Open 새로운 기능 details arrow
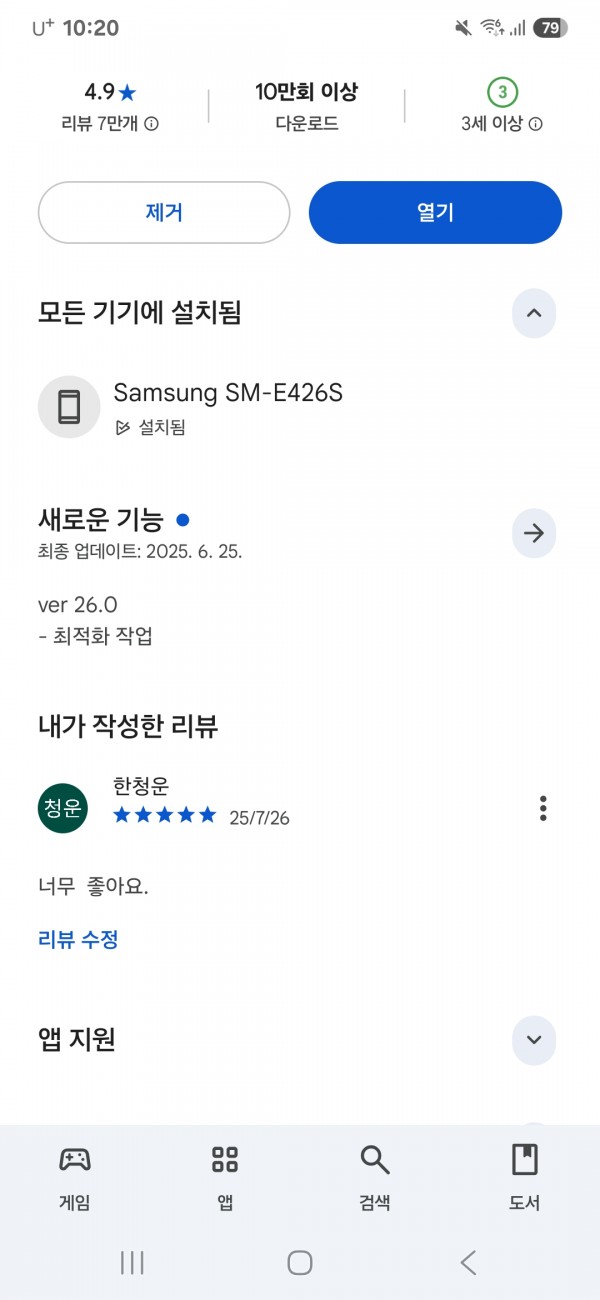600x1300 pixels. click(x=534, y=533)
